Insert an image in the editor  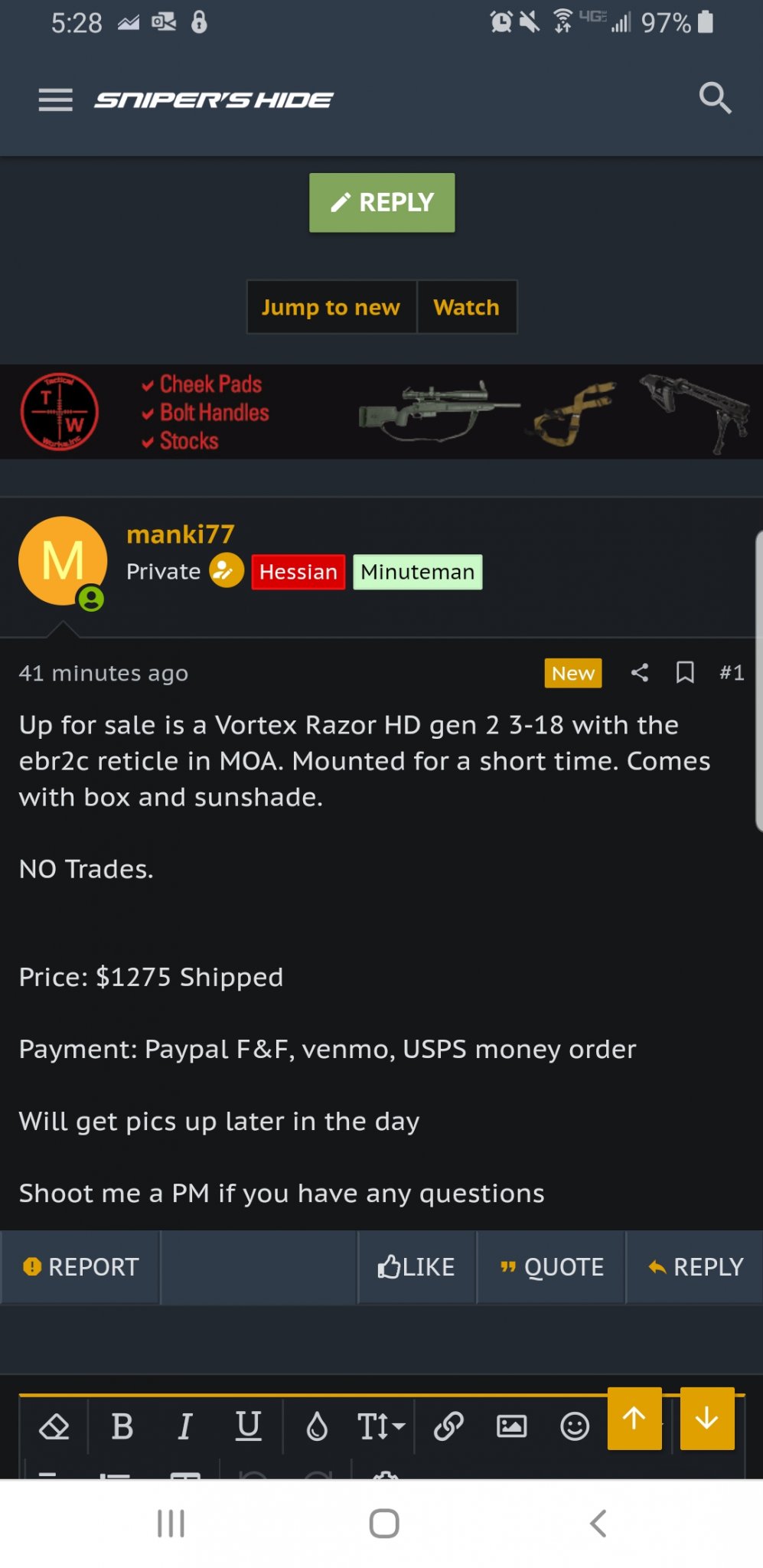[511, 1426]
